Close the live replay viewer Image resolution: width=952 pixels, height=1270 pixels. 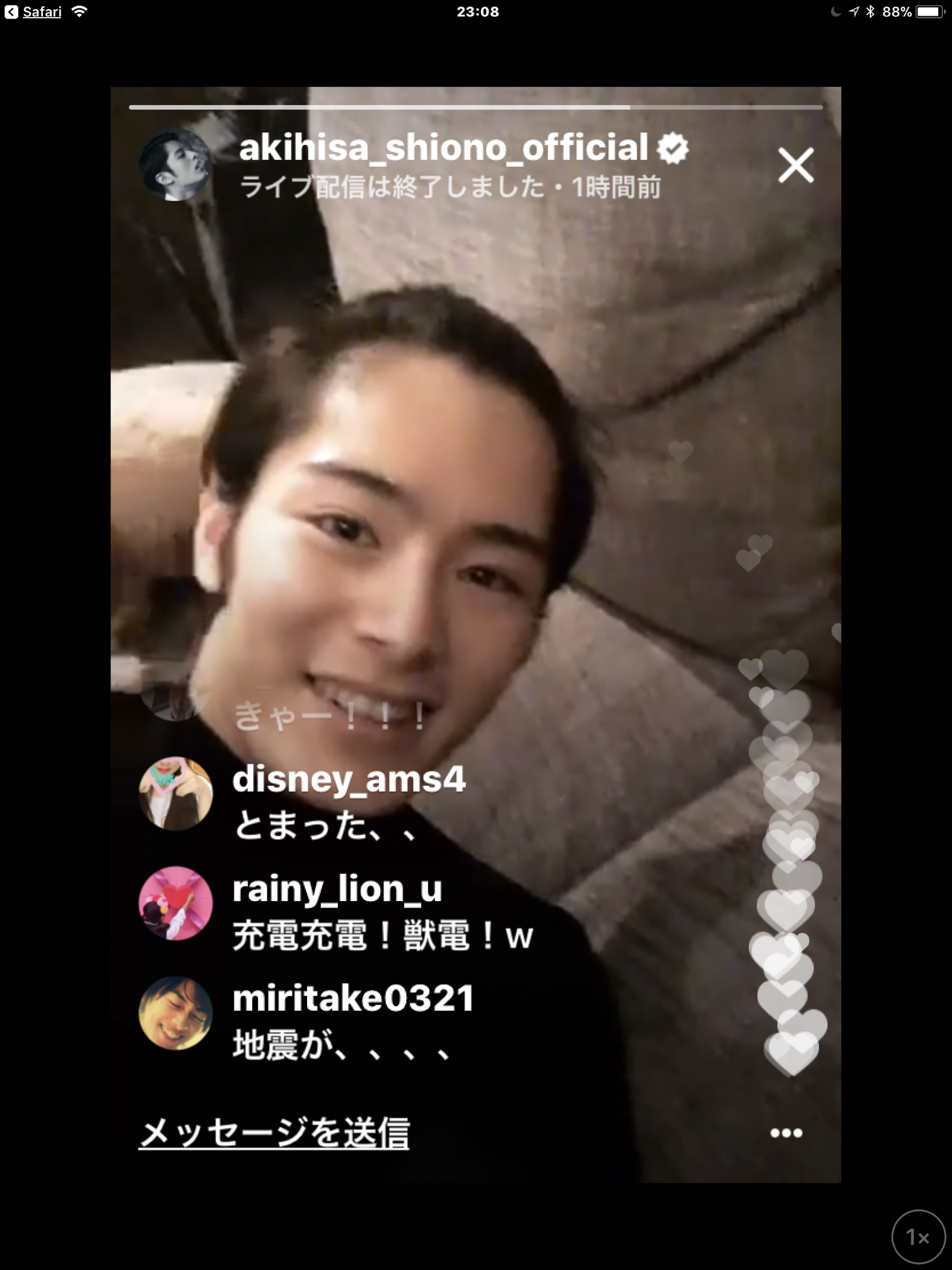(x=795, y=166)
